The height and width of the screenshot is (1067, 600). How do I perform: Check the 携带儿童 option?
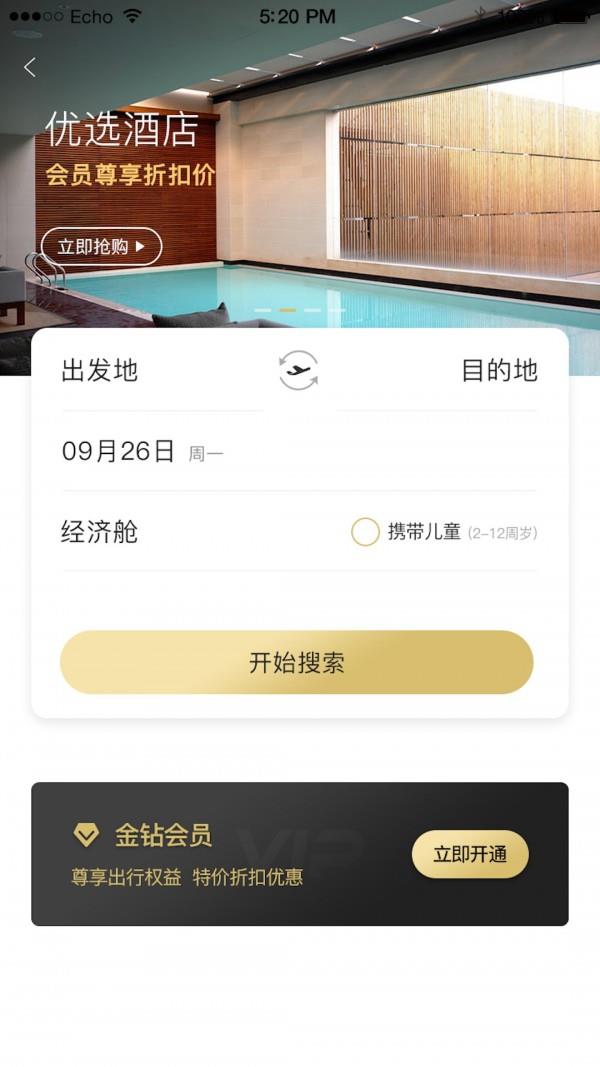pyautogui.click(x=365, y=532)
